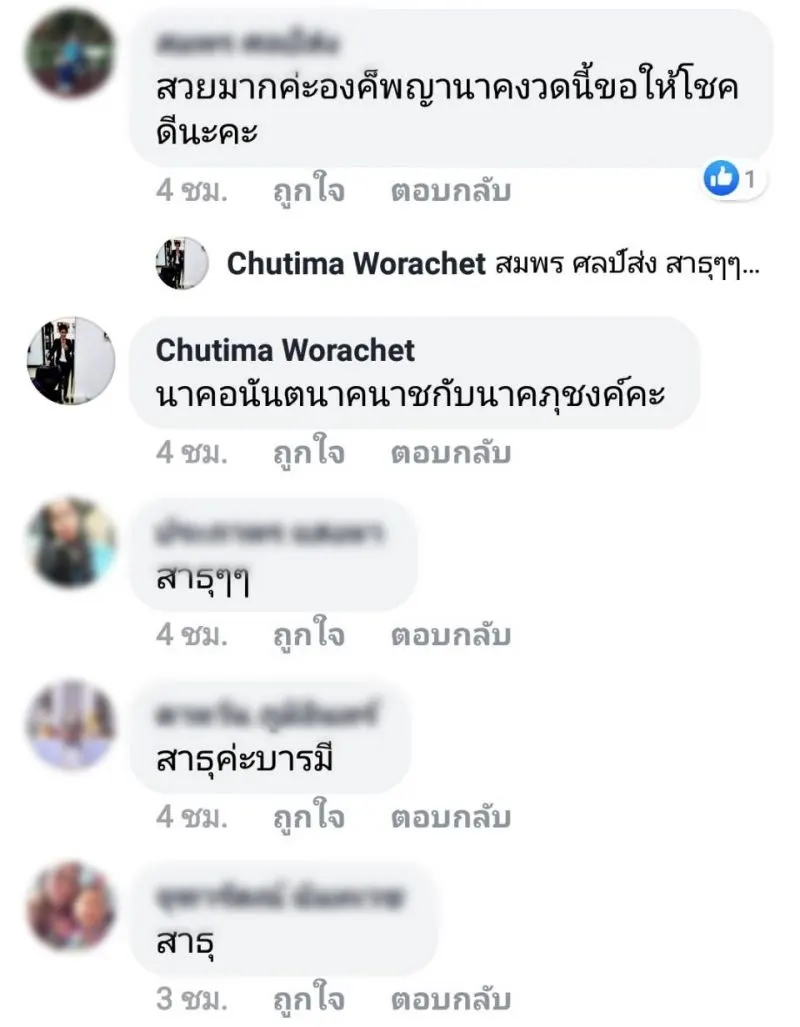Screen dimensions: 800x1027
Task: Like the comment starting with สวยมากค่ะองค์พญานาค
Action: (309, 191)
